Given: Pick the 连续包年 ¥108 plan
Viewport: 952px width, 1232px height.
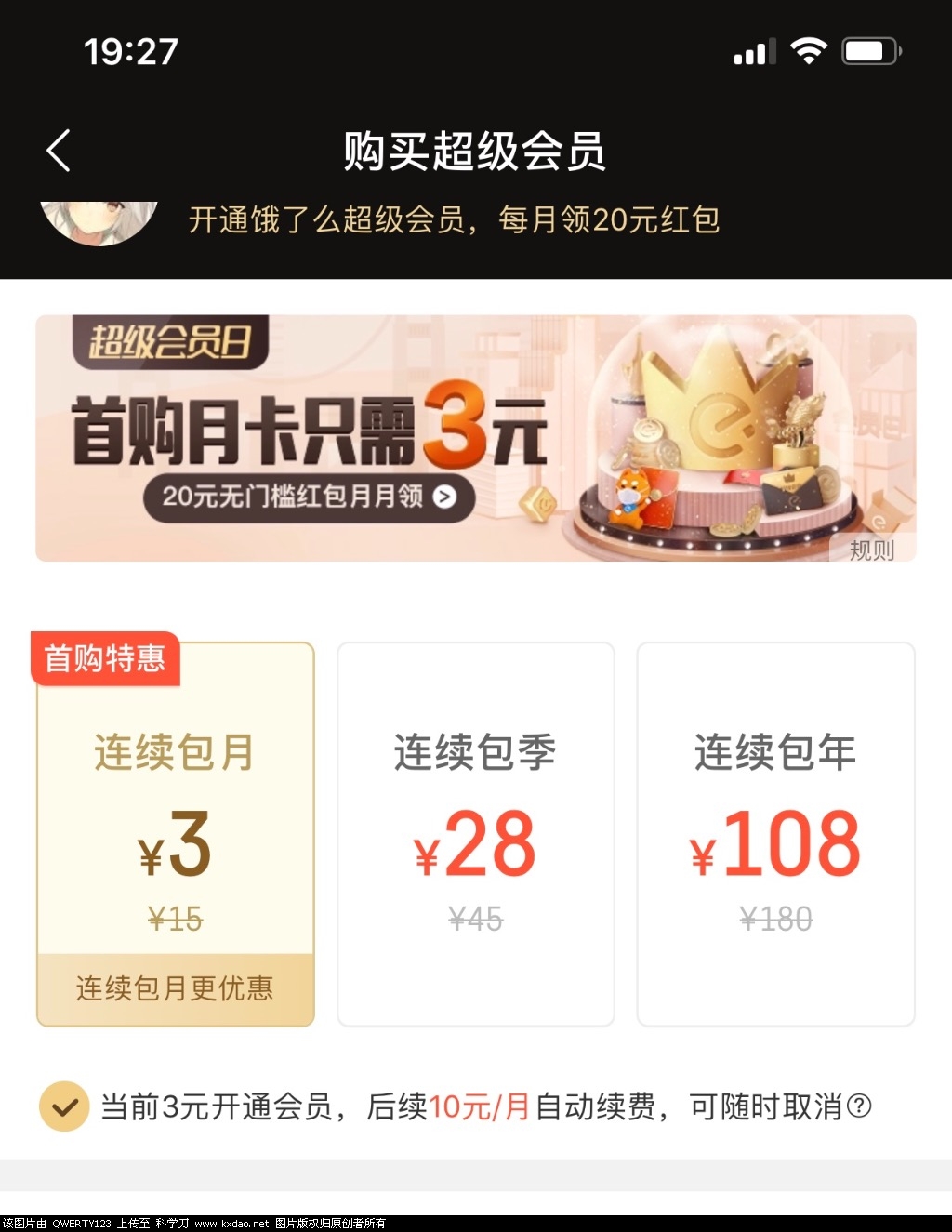Looking at the screenshot, I should 775,834.
